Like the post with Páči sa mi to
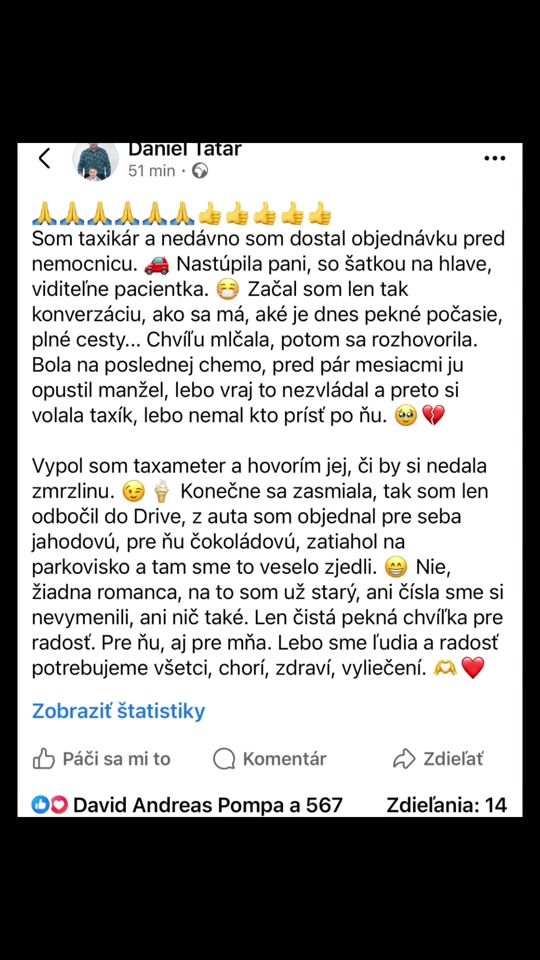Image resolution: width=540 pixels, height=960 pixels. coord(101,759)
